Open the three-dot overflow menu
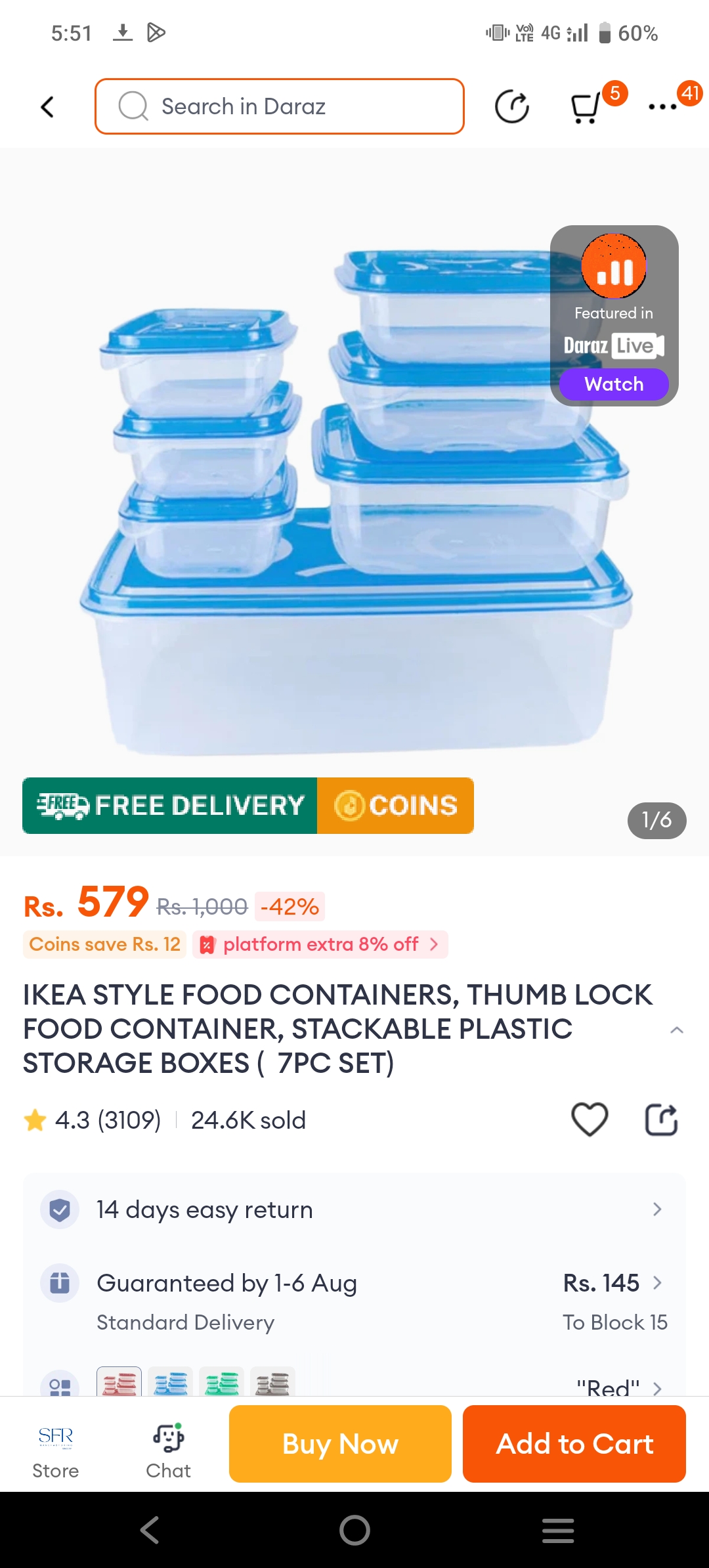 point(662,107)
